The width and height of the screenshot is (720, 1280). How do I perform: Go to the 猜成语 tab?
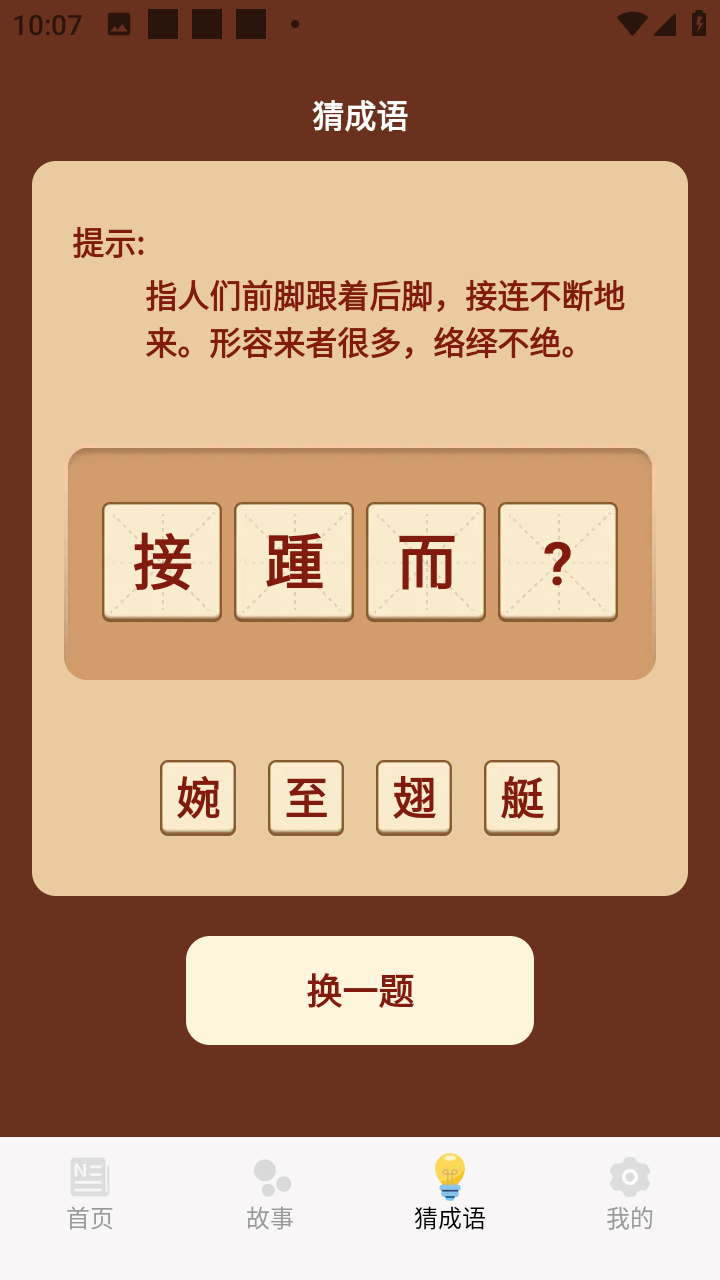[x=450, y=1194]
